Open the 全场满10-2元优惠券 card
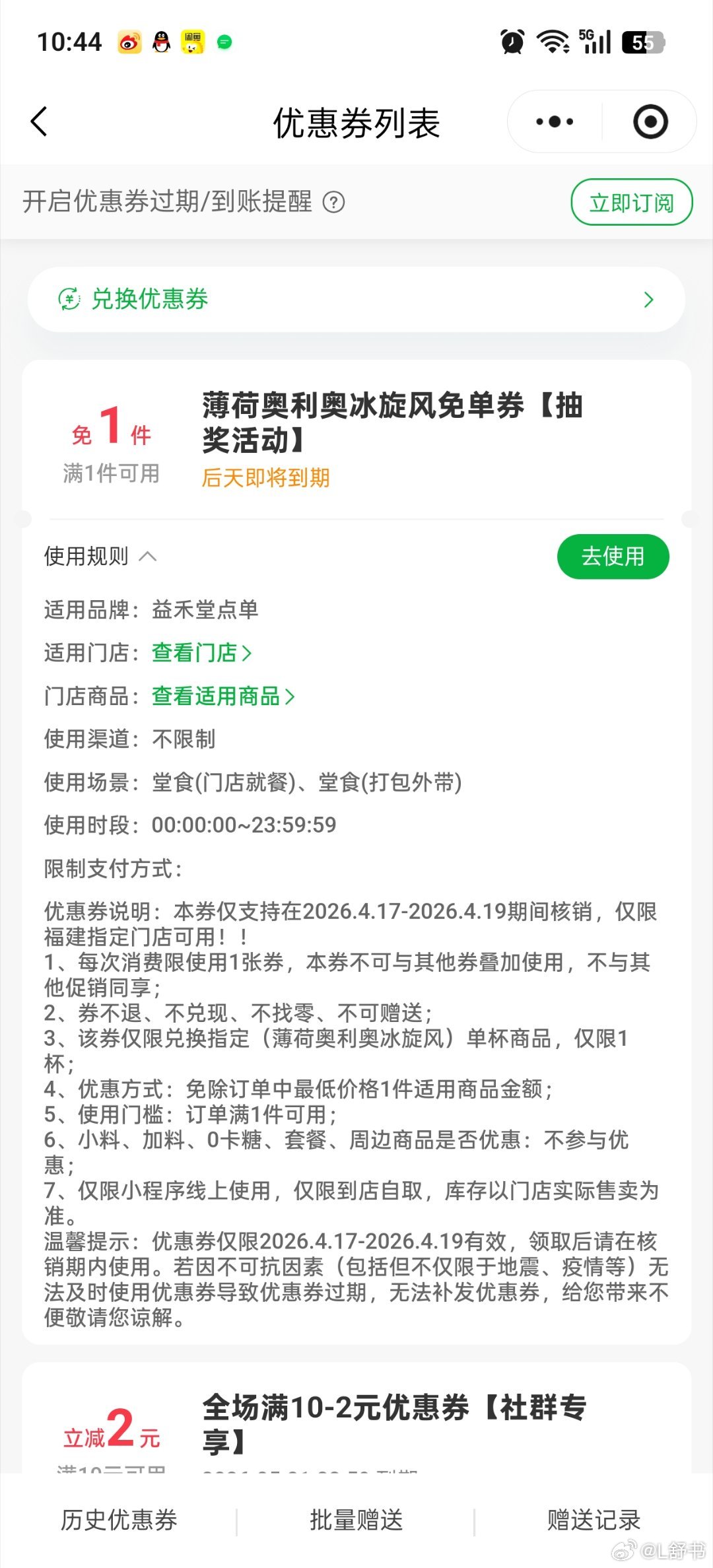 pyautogui.click(x=393, y=1425)
